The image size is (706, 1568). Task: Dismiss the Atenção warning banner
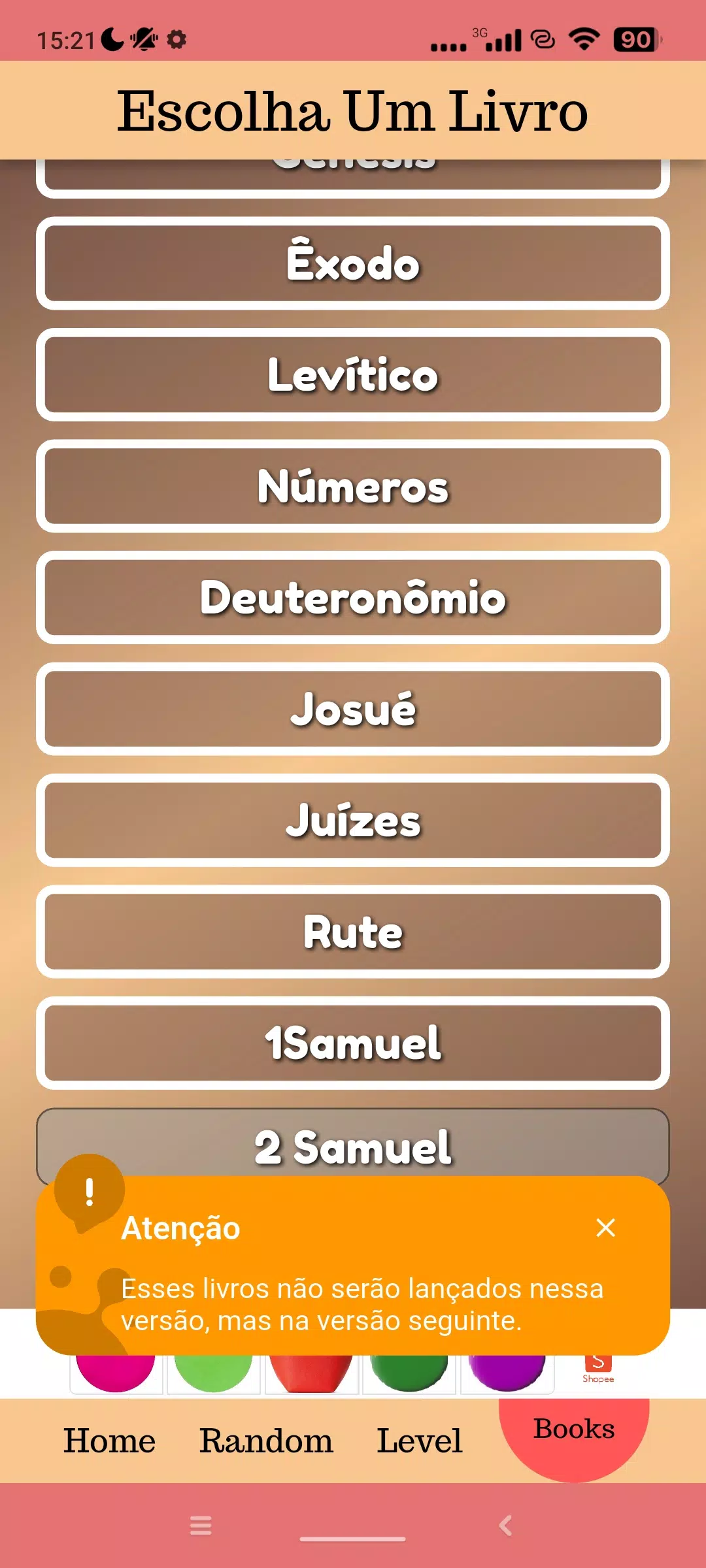[x=605, y=1228]
